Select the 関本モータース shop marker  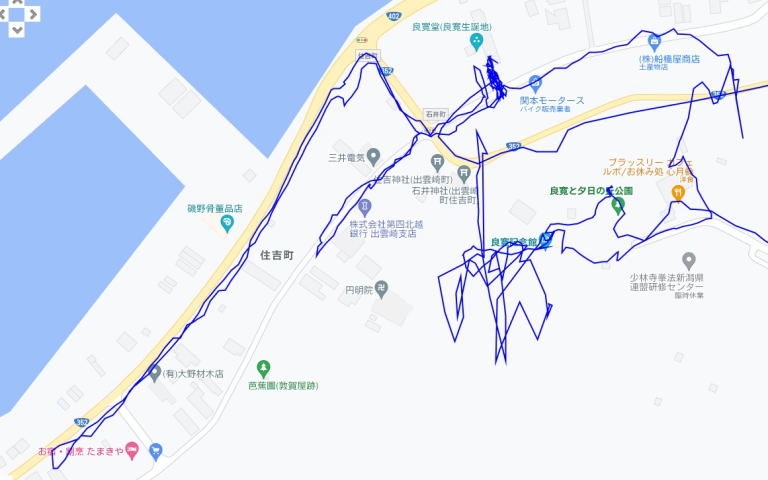[535, 83]
